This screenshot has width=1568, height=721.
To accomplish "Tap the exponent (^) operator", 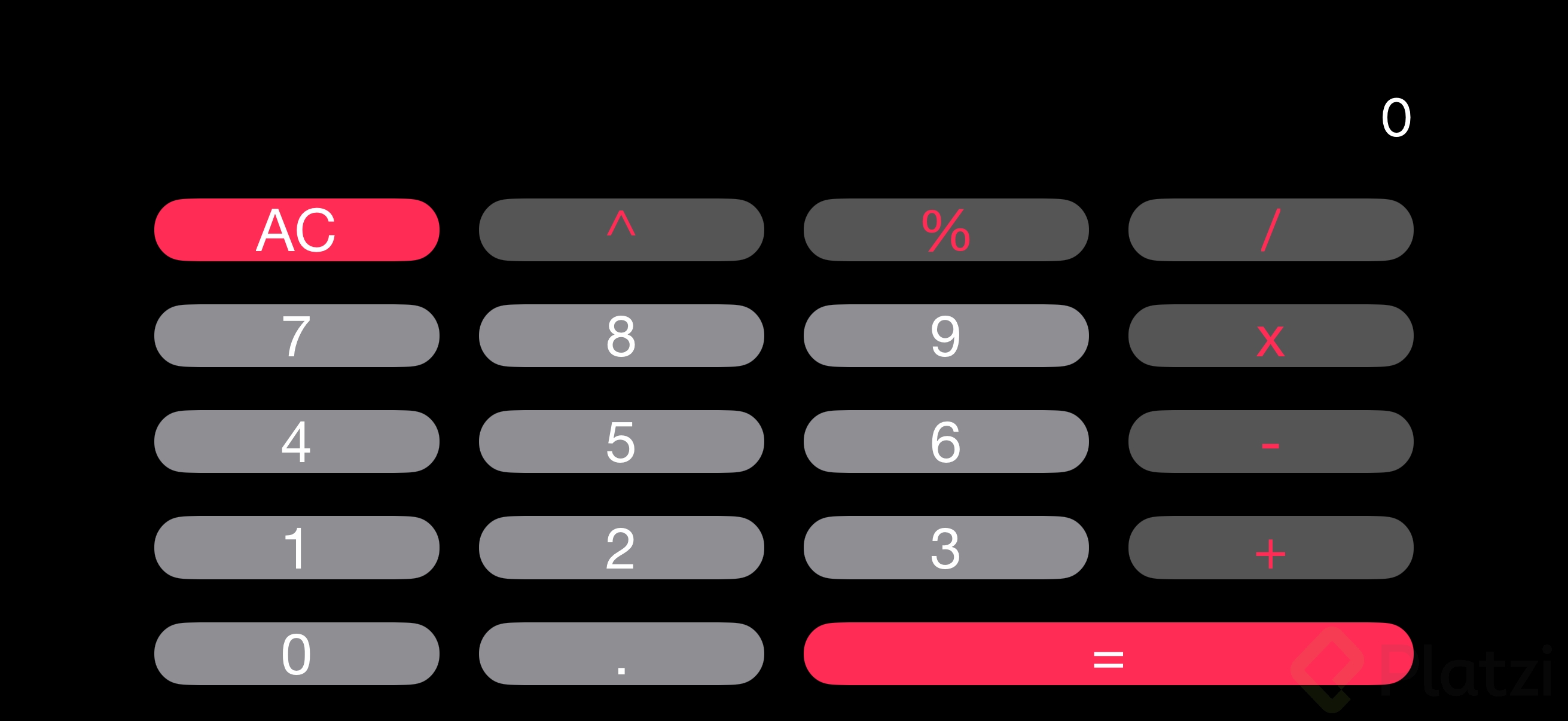I will [621, 230].
